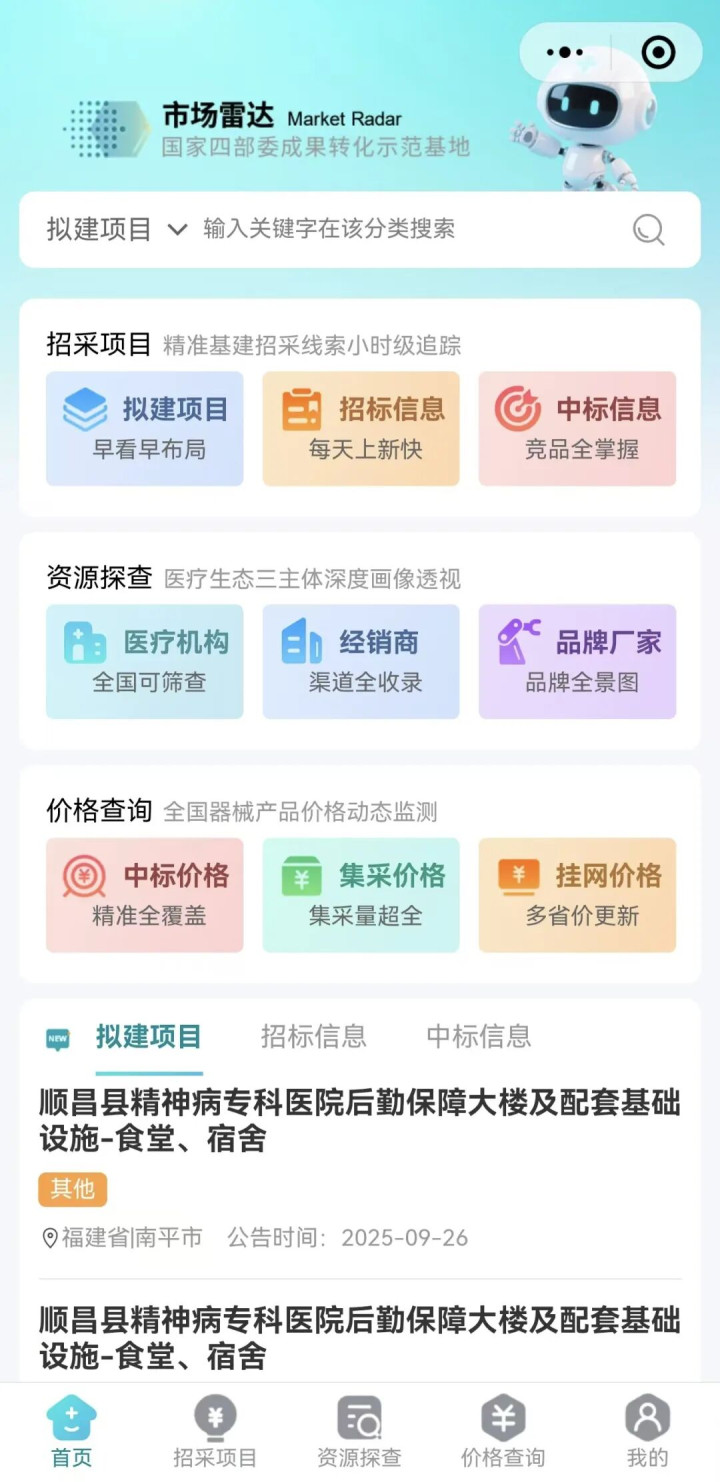Go to 招采项目 in bottom navigation

[215, 1432]
